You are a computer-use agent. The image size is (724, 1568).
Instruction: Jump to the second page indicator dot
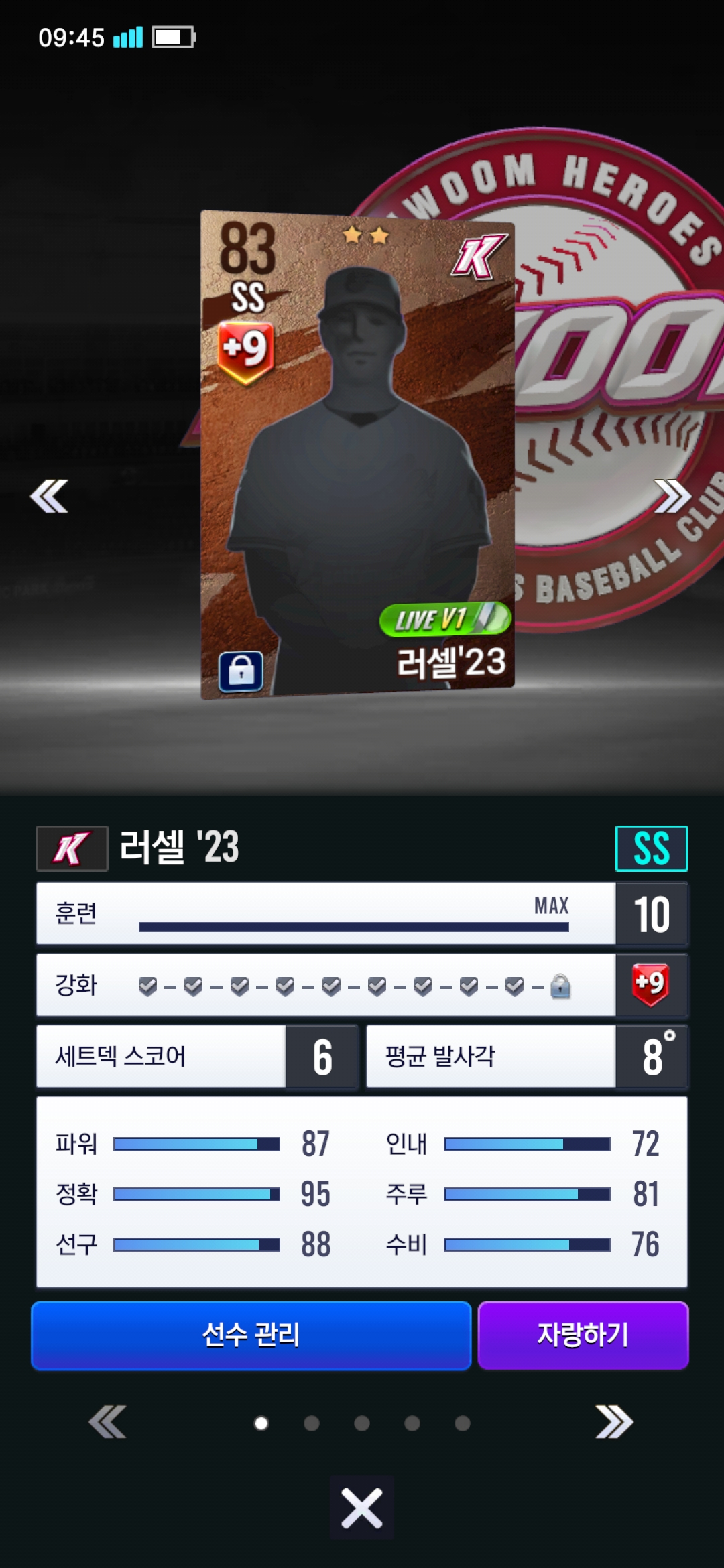coord(312,1423)
